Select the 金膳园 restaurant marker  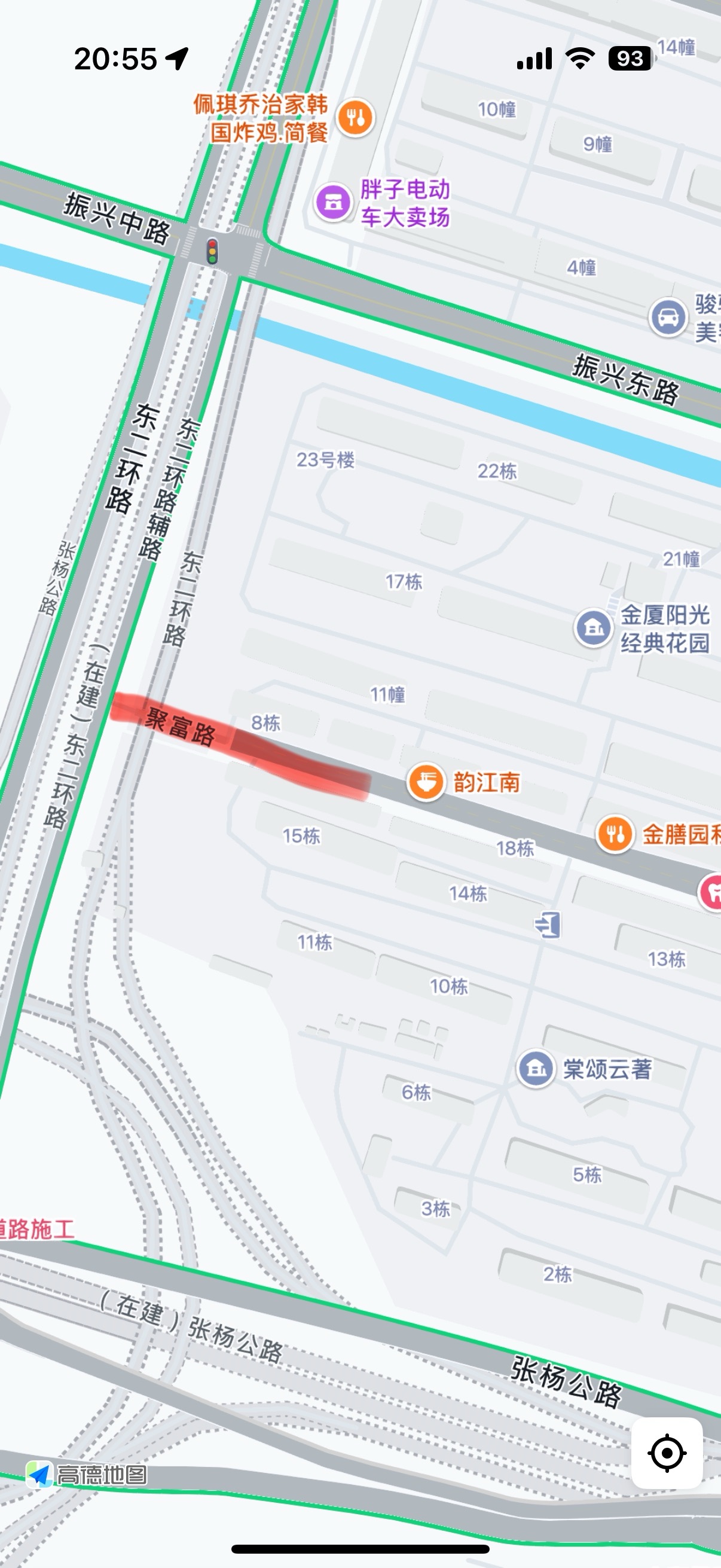click(615, 833)
